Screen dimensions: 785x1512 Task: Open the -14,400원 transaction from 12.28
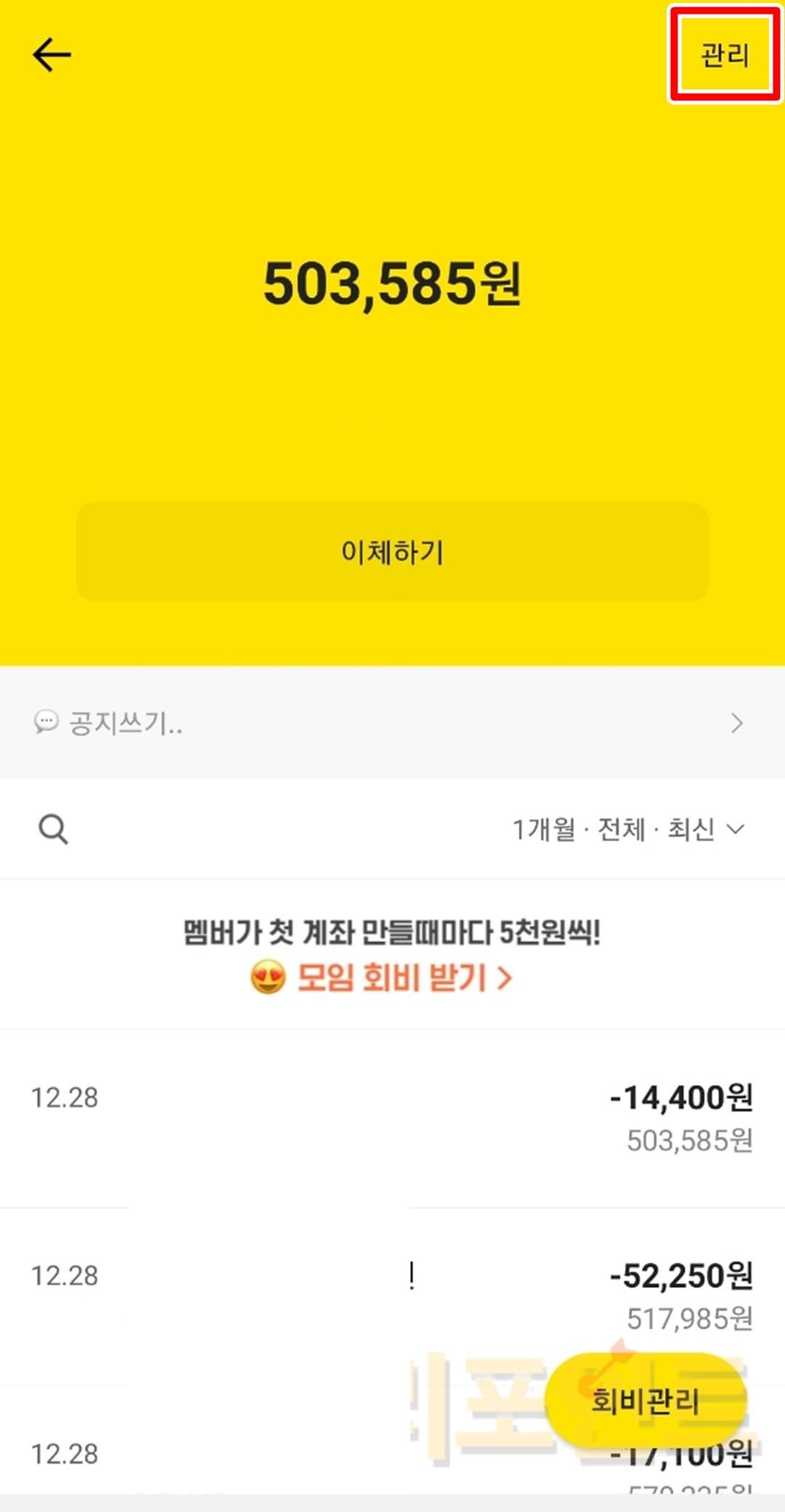tap(392, 1118)
